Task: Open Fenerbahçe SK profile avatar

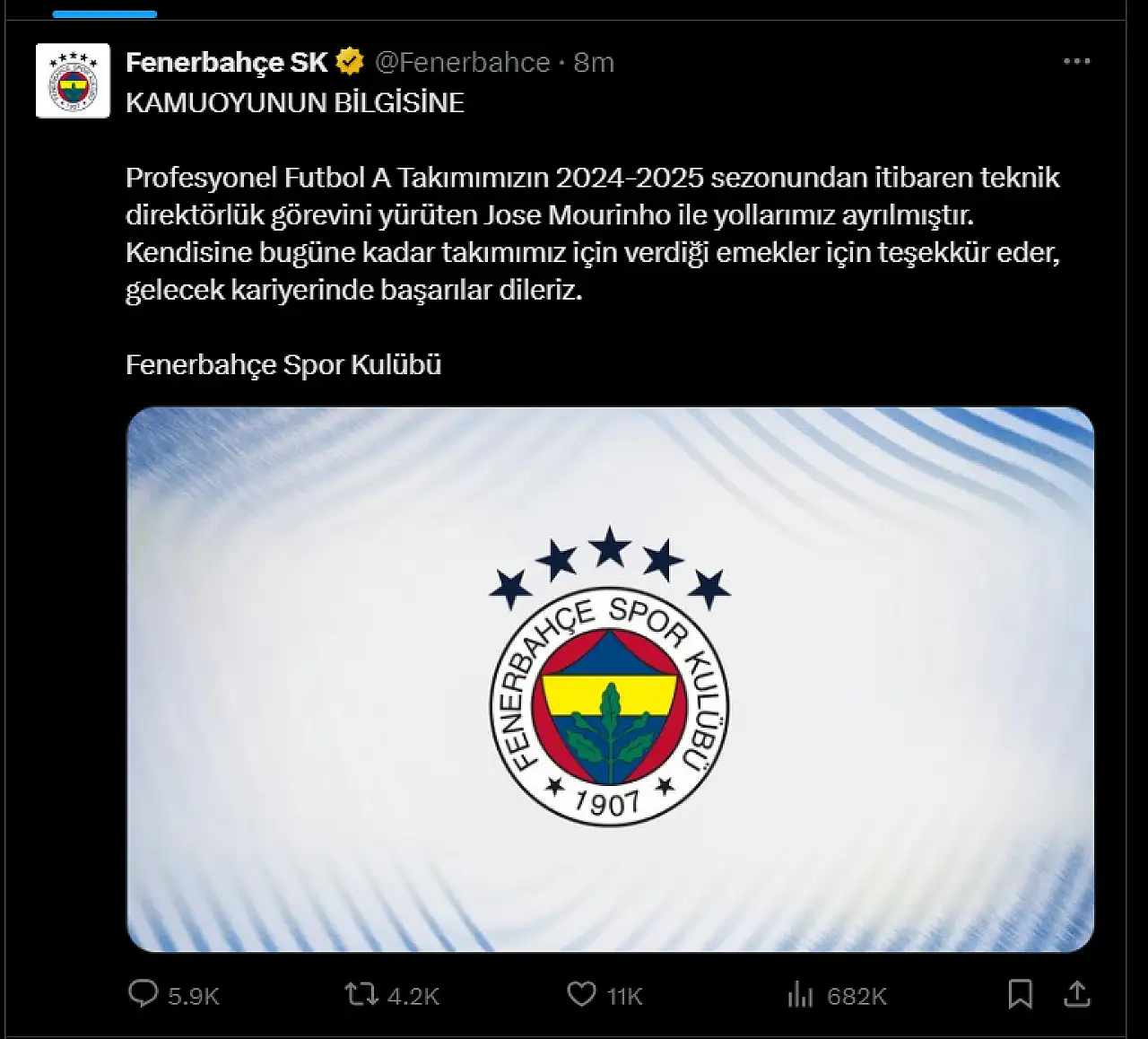Action: (x=73, y=81)
